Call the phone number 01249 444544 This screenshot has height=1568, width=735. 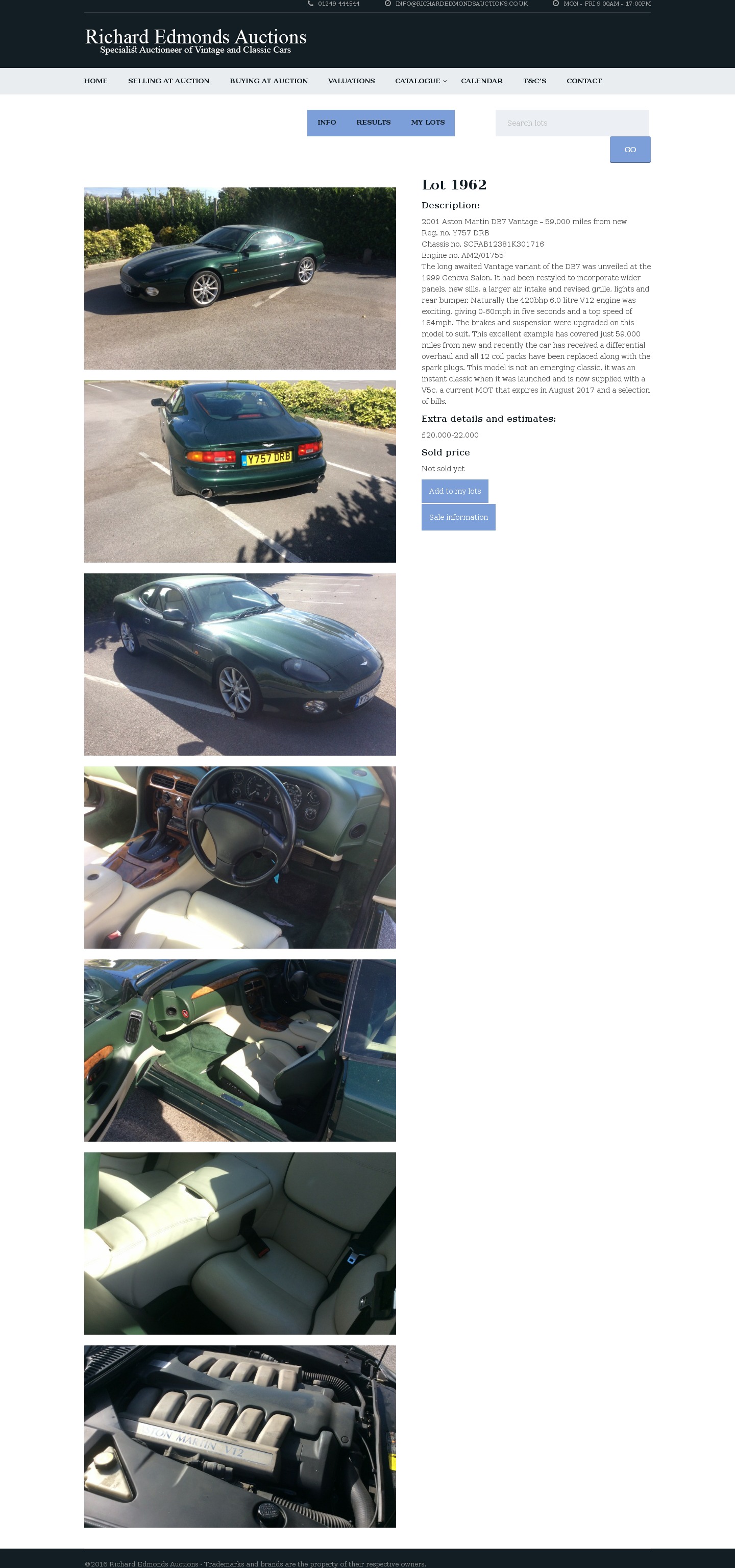tap(338, 4)
